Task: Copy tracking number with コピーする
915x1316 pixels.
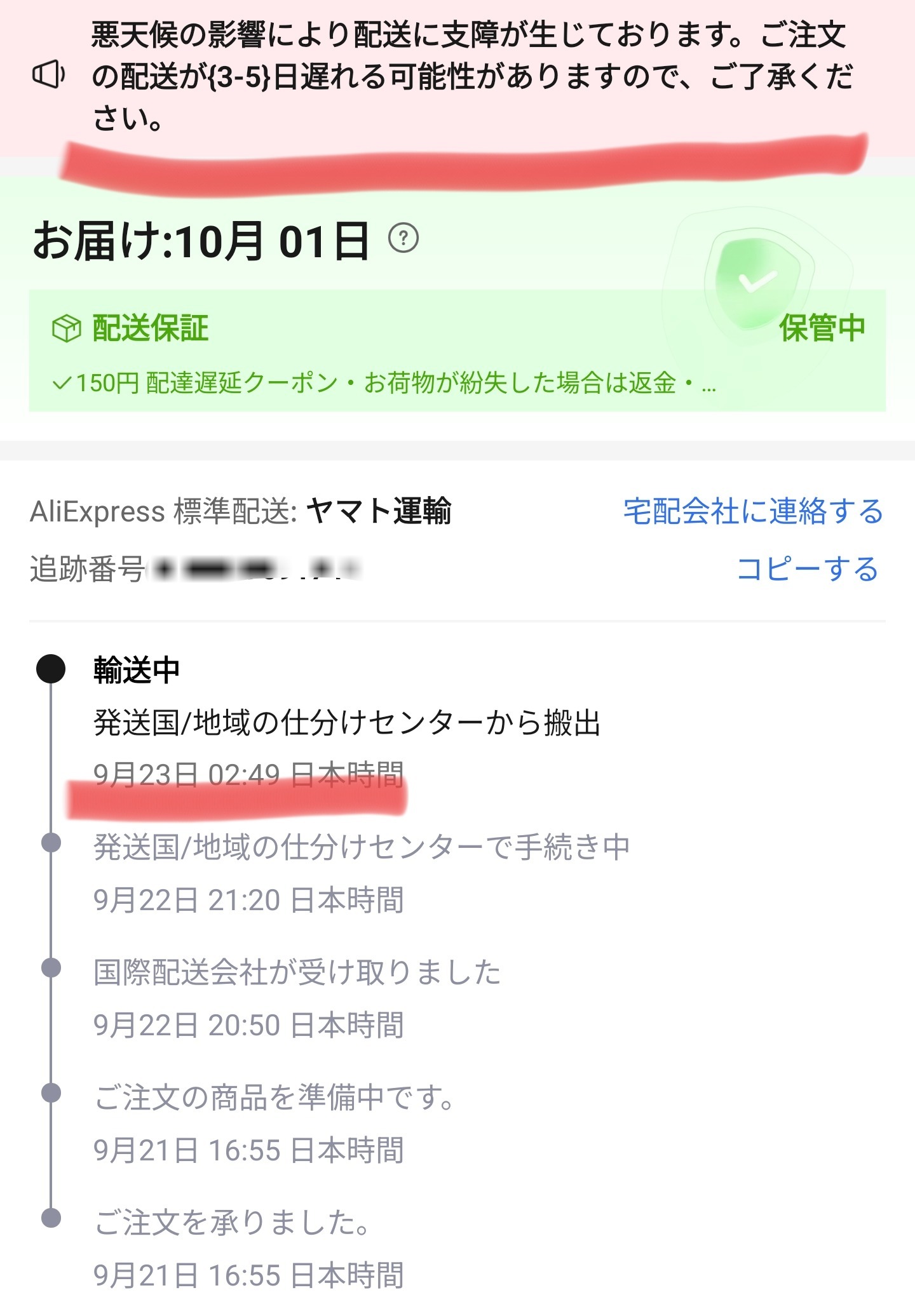Action: tap(807, 568)
